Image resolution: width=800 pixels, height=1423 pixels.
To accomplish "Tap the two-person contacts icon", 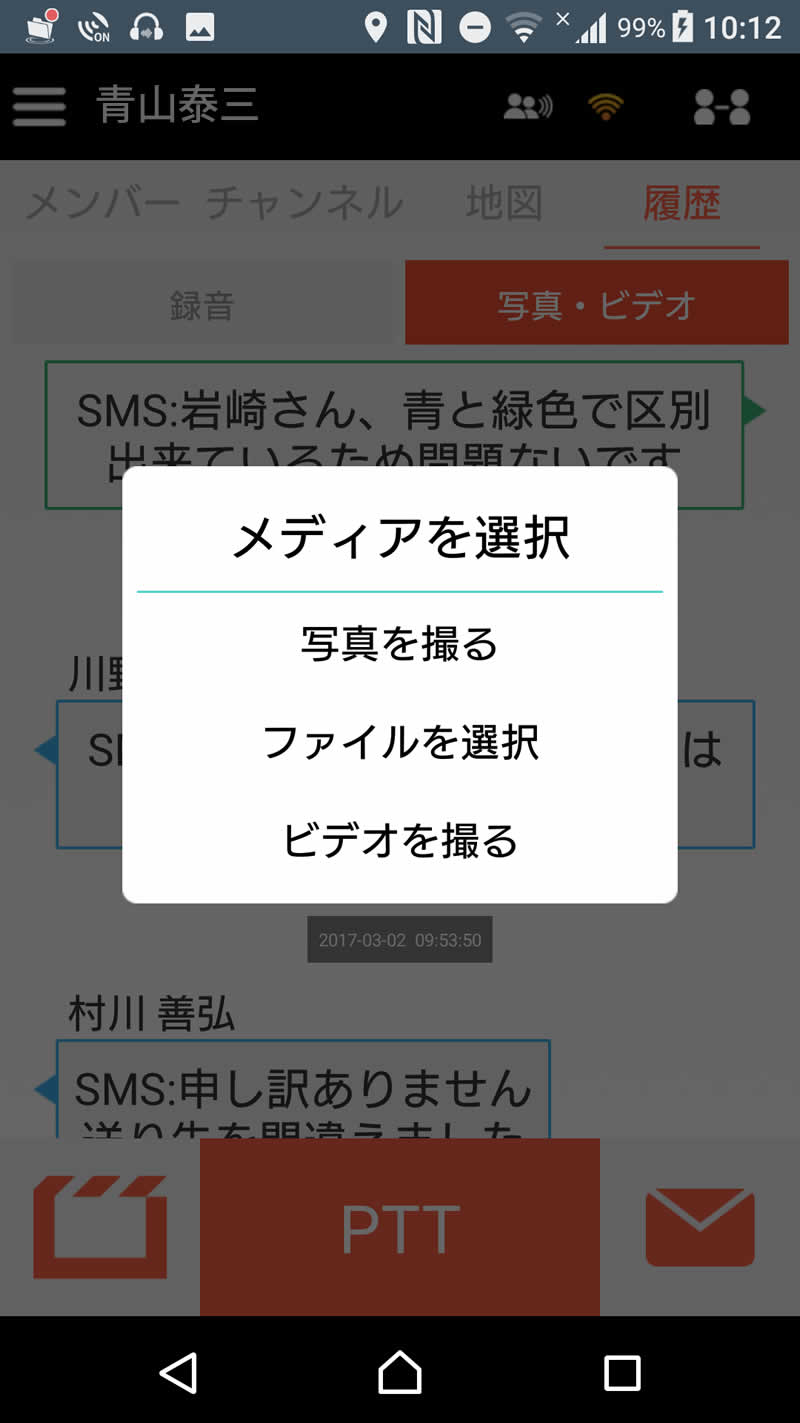I will coord(722,107).
